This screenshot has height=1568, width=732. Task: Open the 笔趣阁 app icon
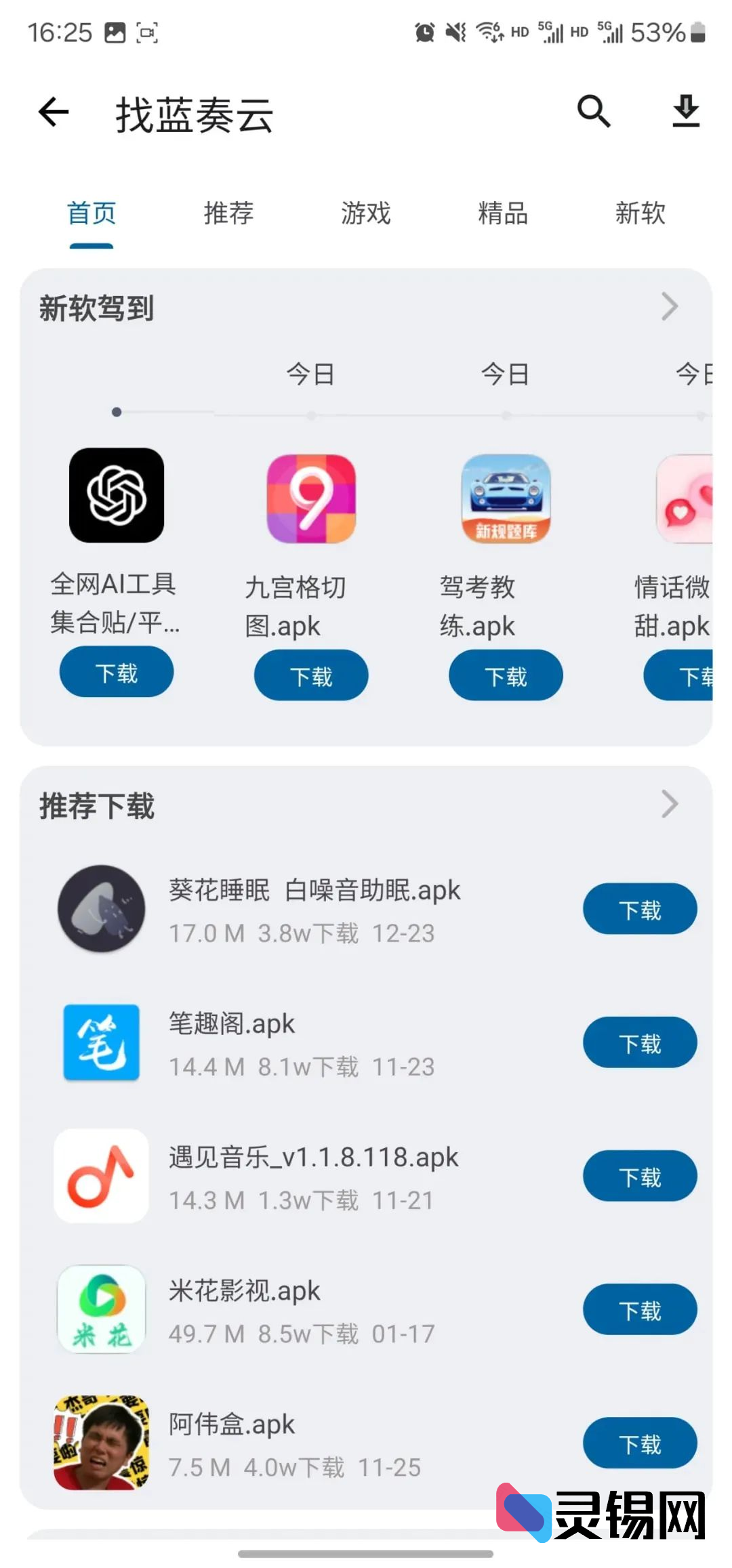pyautogui.click(x=100, y=1043)
